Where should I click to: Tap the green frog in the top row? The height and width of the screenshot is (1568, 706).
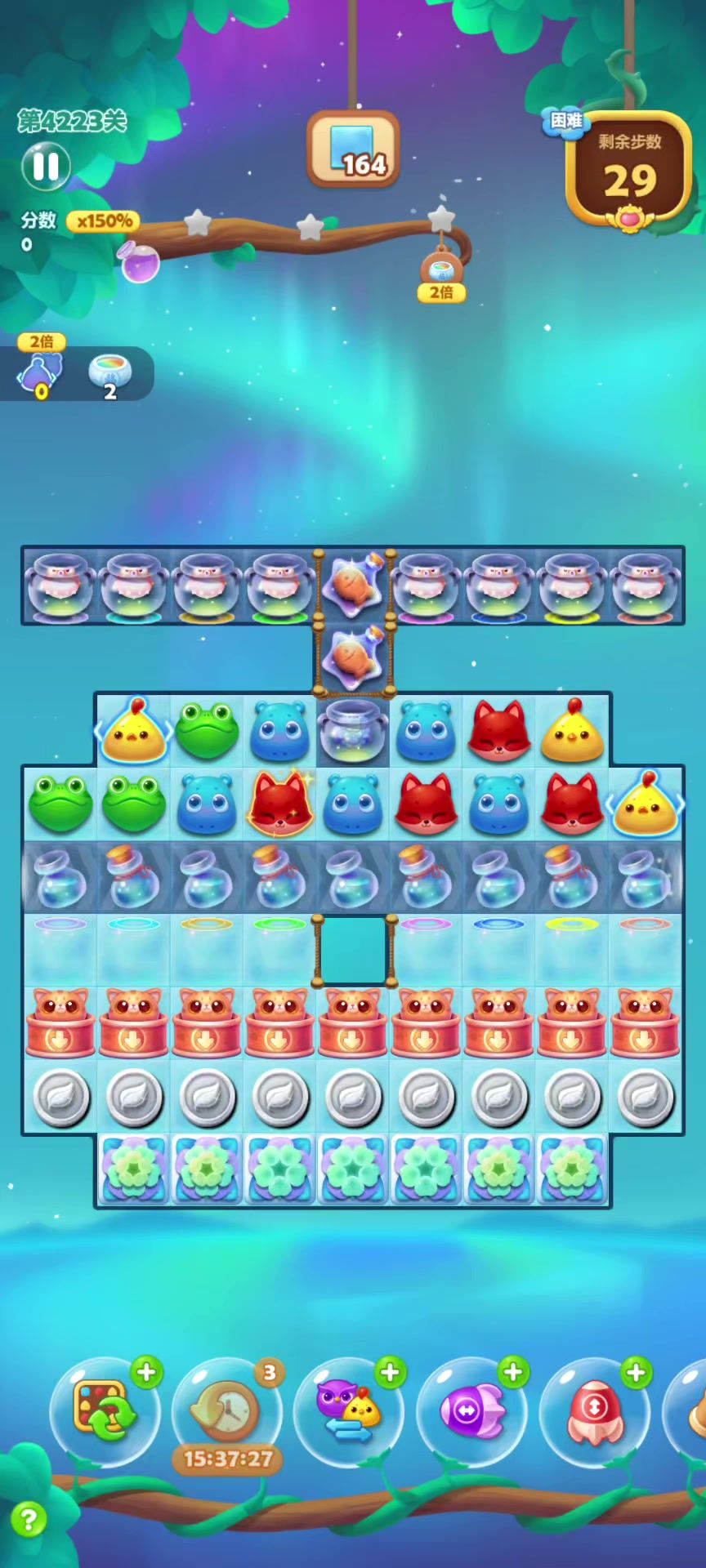pos(207,731)
